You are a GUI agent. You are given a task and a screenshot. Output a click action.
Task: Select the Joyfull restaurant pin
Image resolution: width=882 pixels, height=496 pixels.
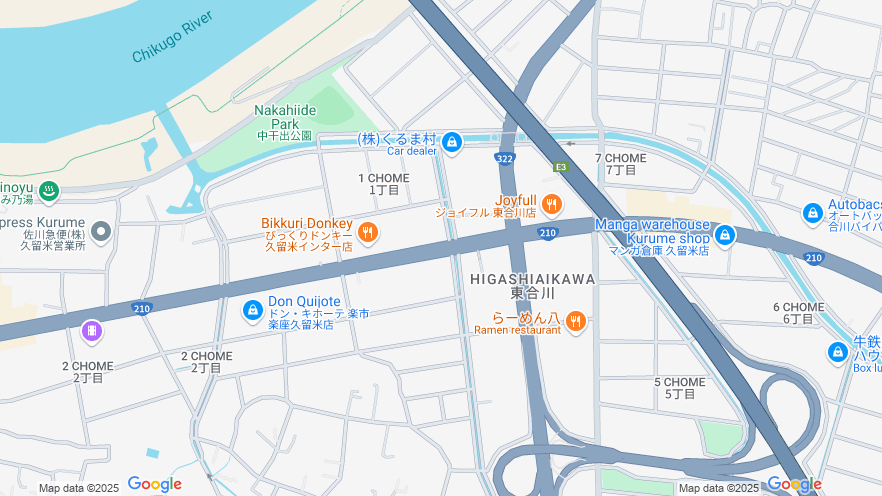point(552,205)
